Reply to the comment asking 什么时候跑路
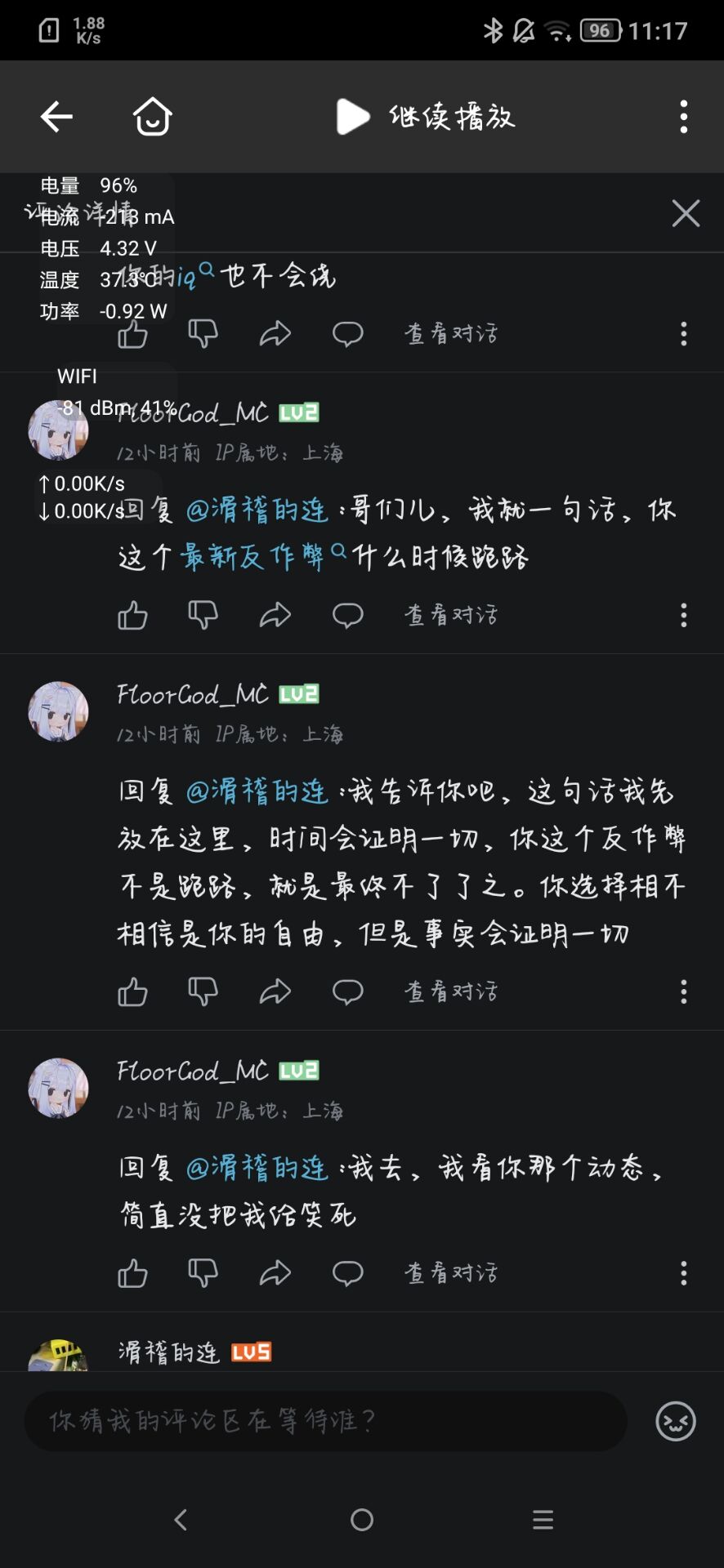This screenshot has height=1568, width=724. click(347, 615)
